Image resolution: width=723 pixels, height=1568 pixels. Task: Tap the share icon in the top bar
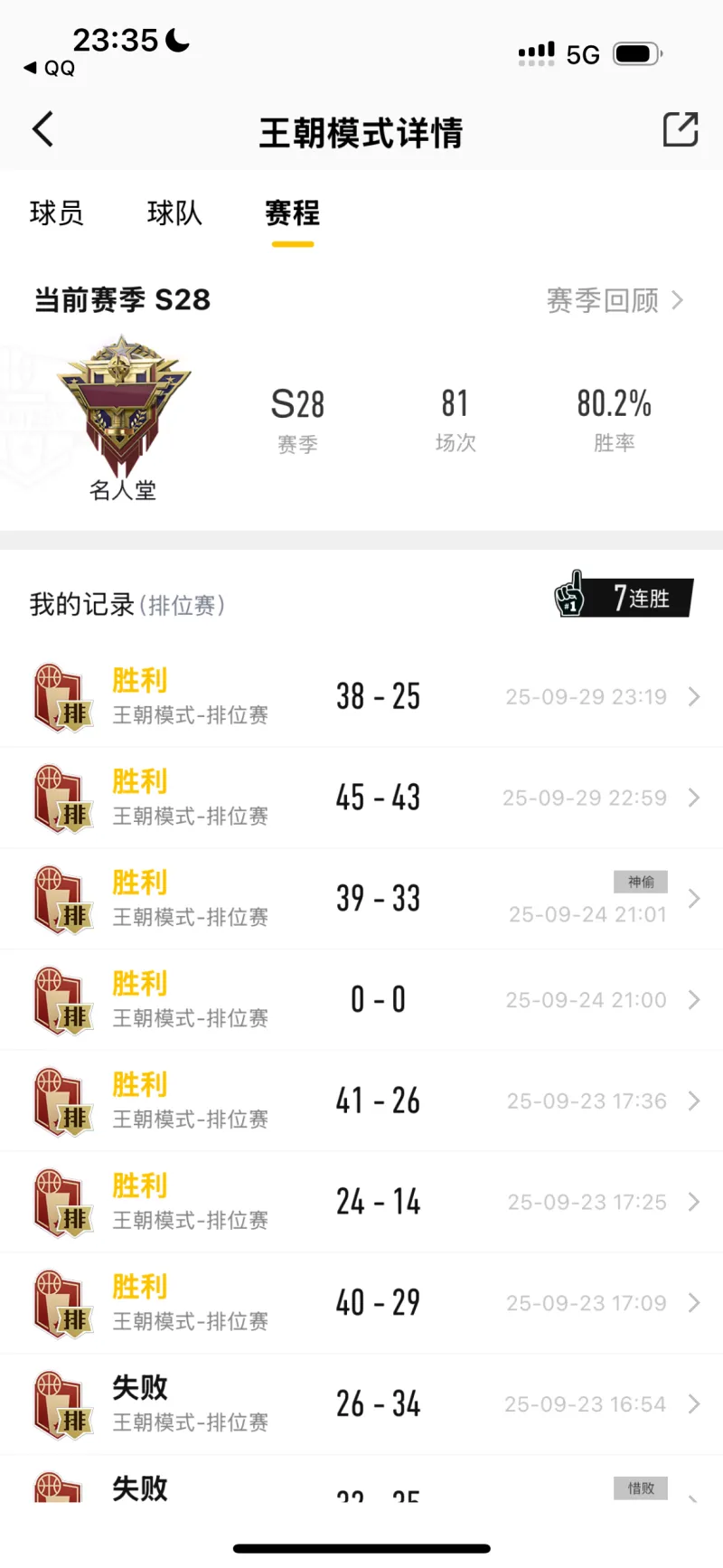680,130
